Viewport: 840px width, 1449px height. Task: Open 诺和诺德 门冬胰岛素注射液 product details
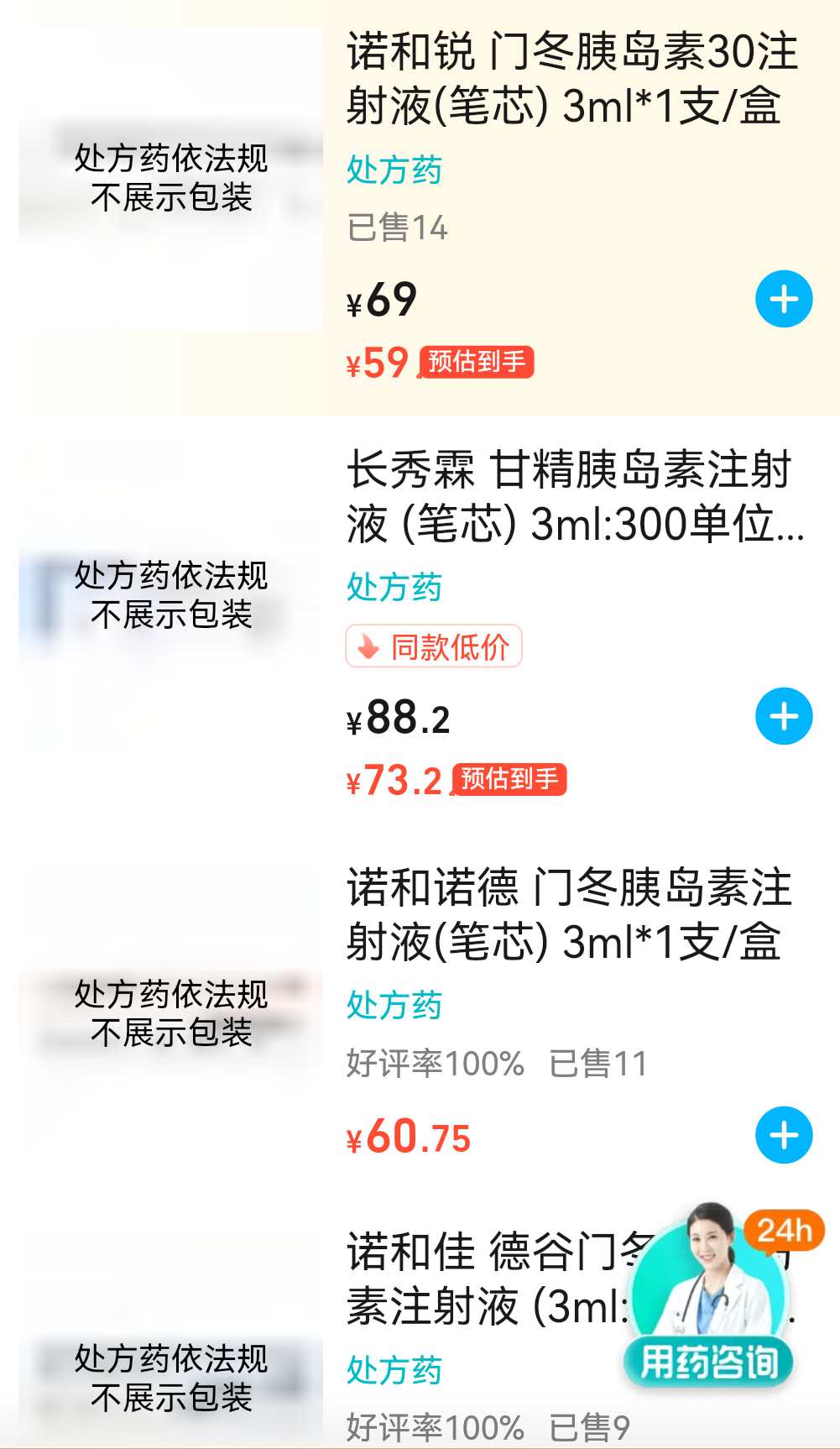571,914
